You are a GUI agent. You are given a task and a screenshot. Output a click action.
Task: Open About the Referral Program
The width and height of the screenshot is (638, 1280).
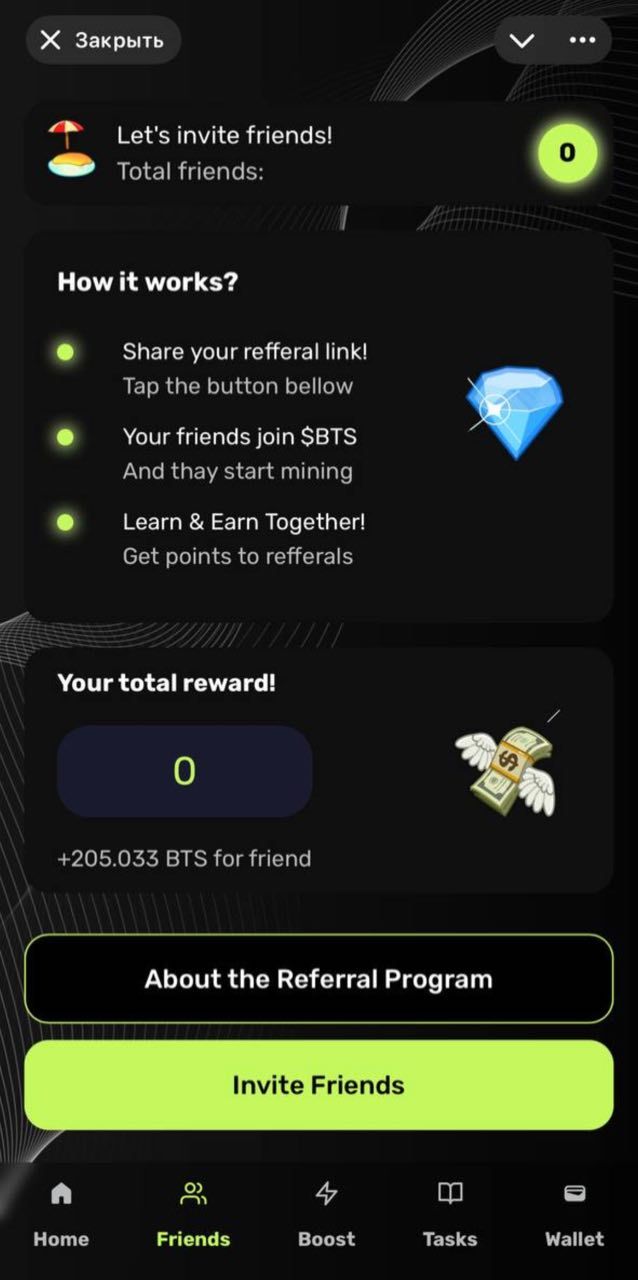click(x=318, y=978)
